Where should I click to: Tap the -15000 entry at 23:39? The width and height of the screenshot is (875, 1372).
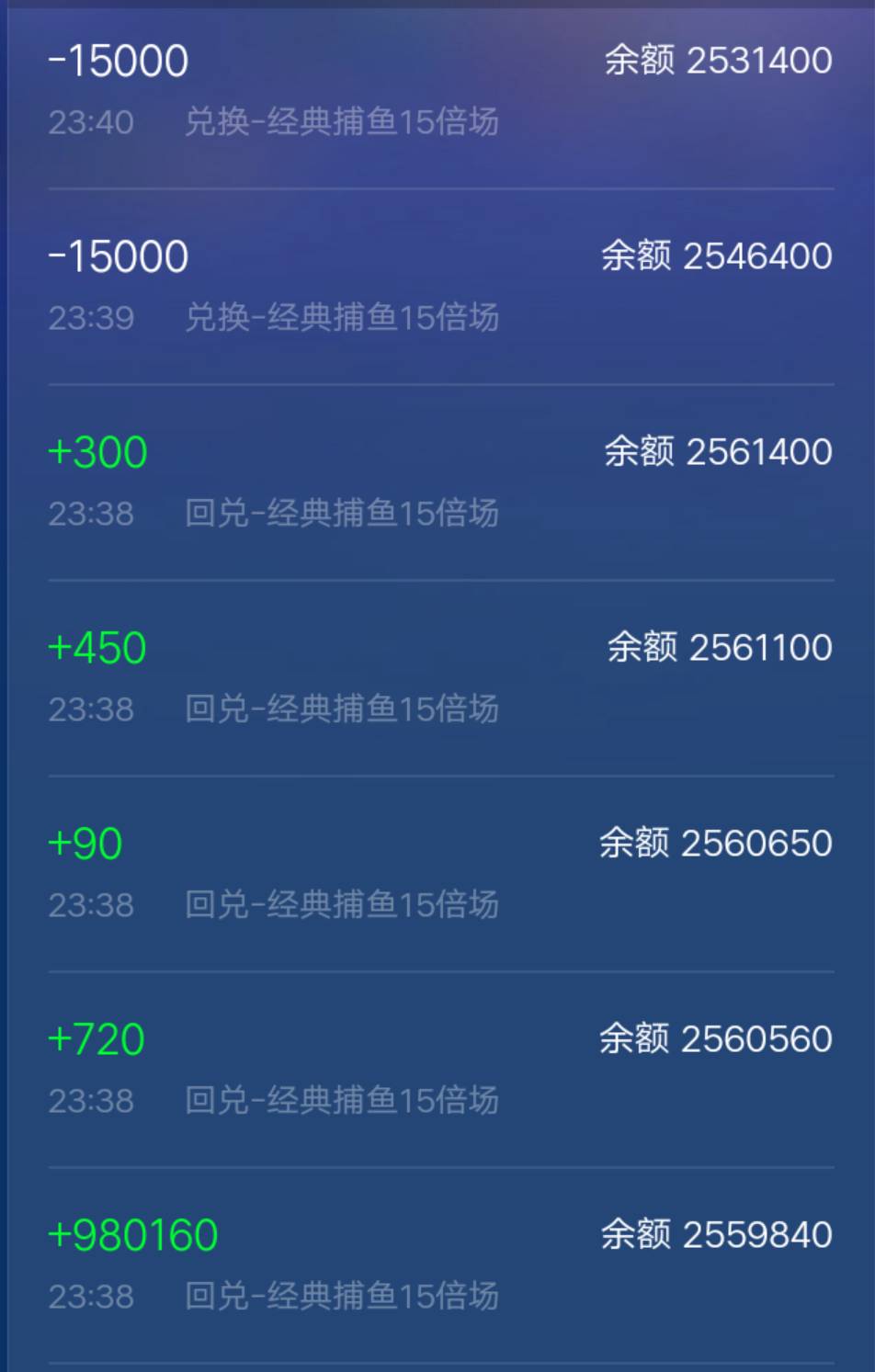tap(117, 255)
